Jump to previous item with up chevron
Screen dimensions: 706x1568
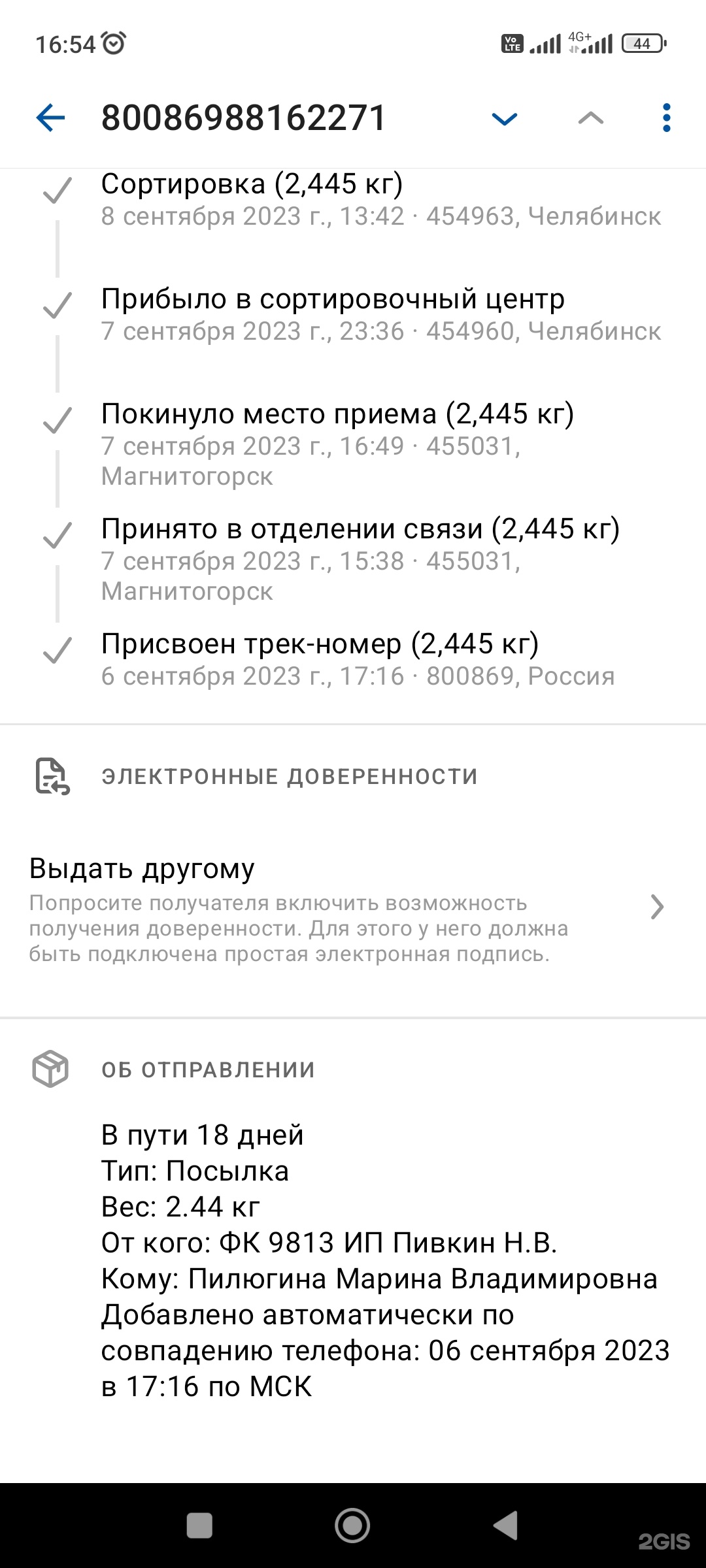click(x=590, y=118)
